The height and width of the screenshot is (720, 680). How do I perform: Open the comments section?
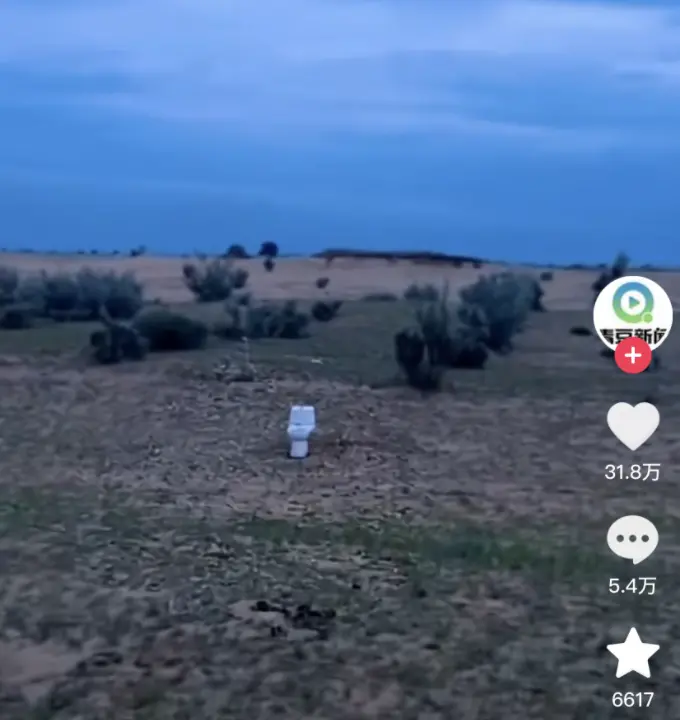(632, 540)
